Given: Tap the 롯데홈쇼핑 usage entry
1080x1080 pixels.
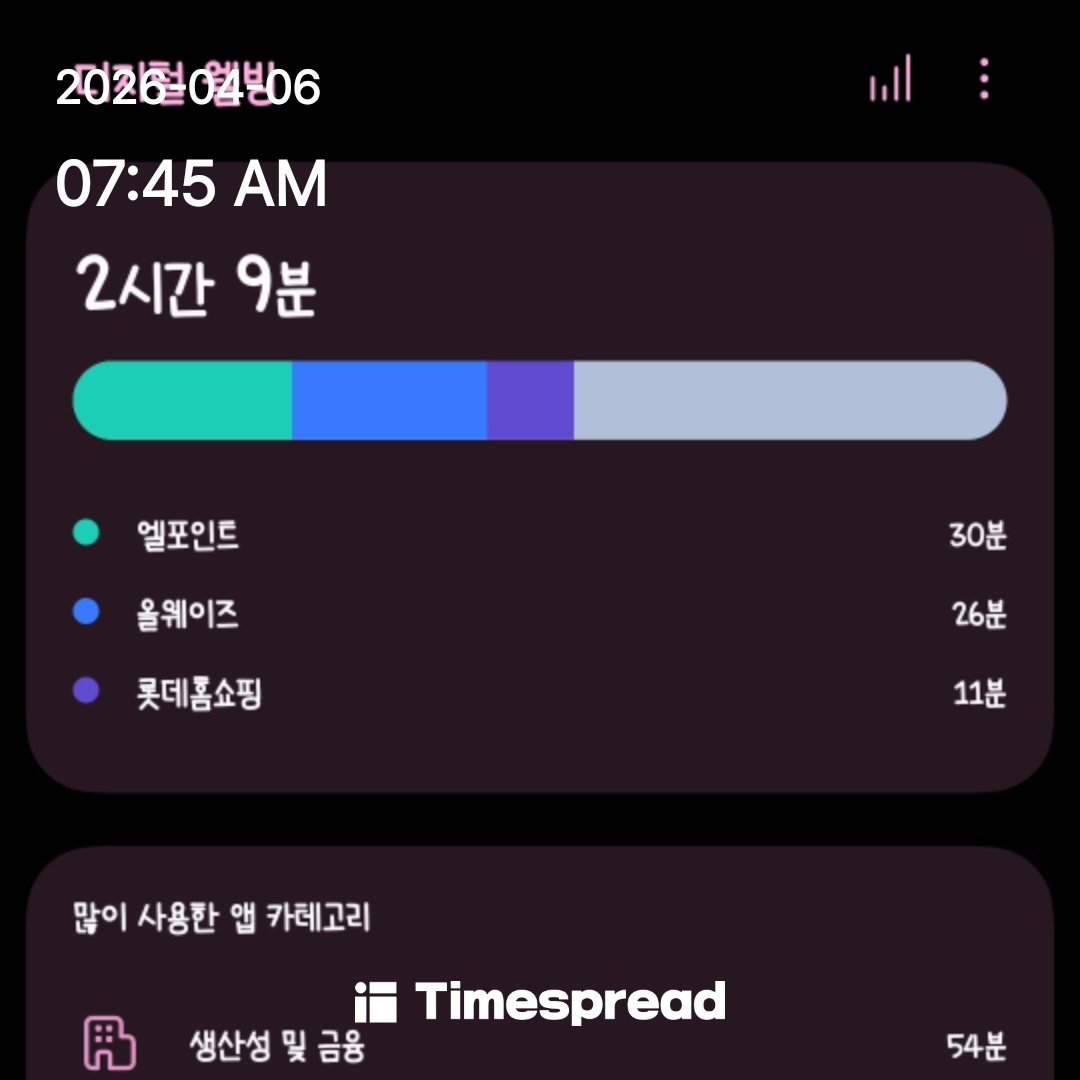Looking at the screenshot, I should (x=540, y=692).
